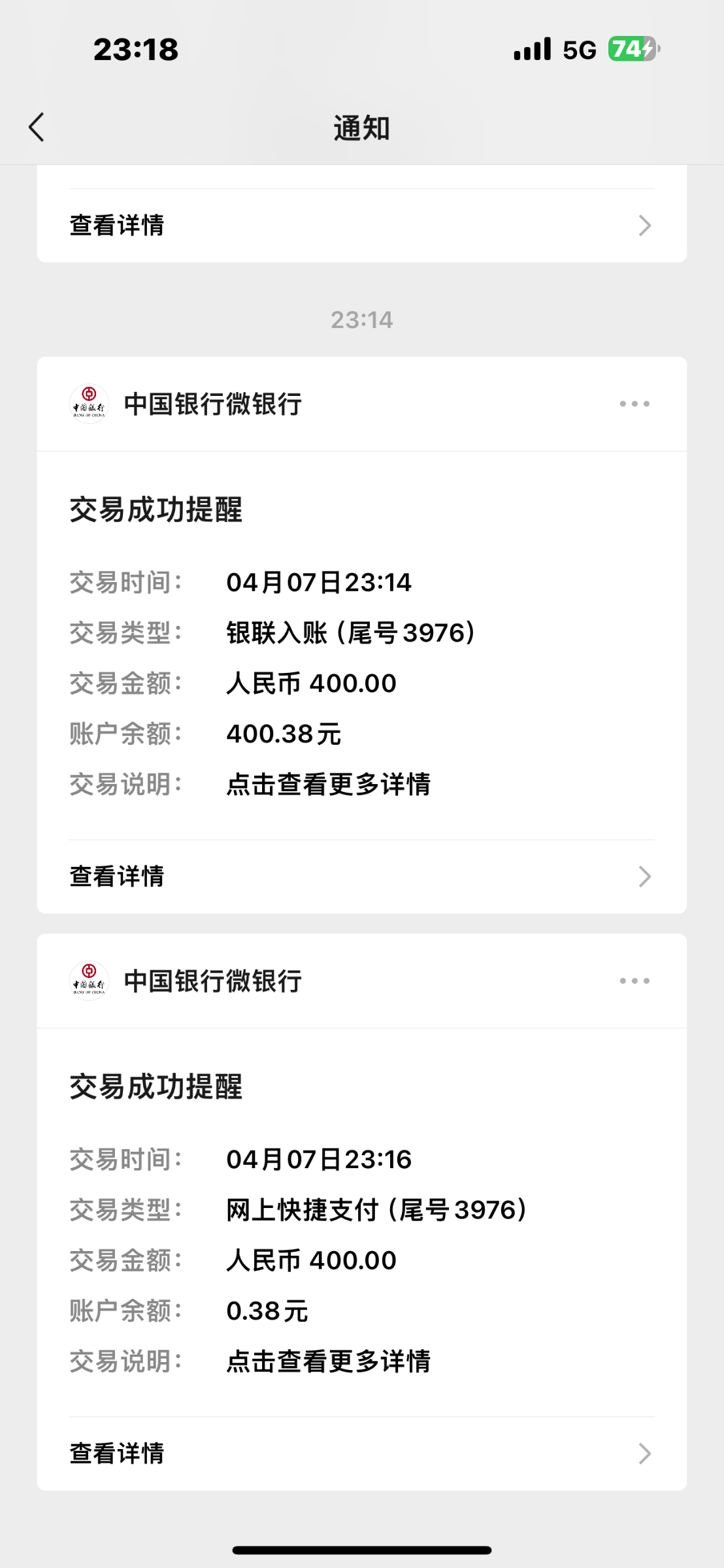Open 查看详情 for the 网上快捷支付 transaction

361,1453
